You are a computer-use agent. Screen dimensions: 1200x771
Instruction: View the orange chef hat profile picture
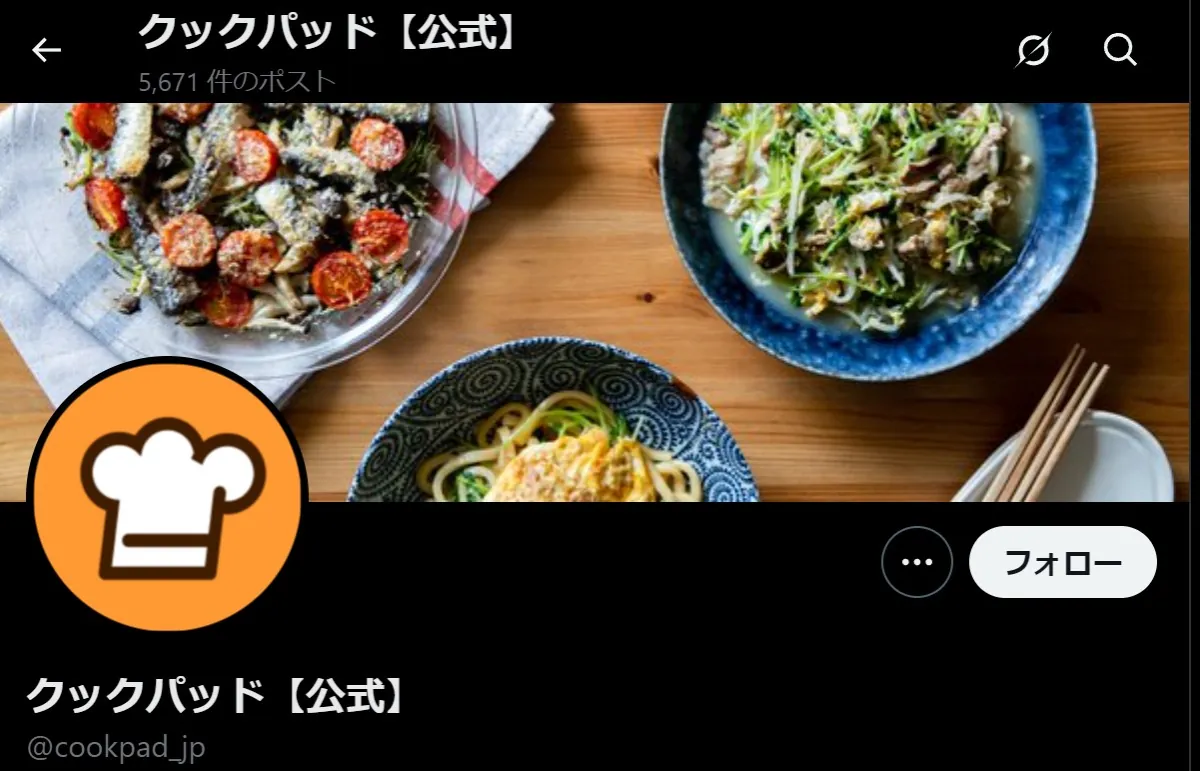pyautogui.click(x=167, y=497)
